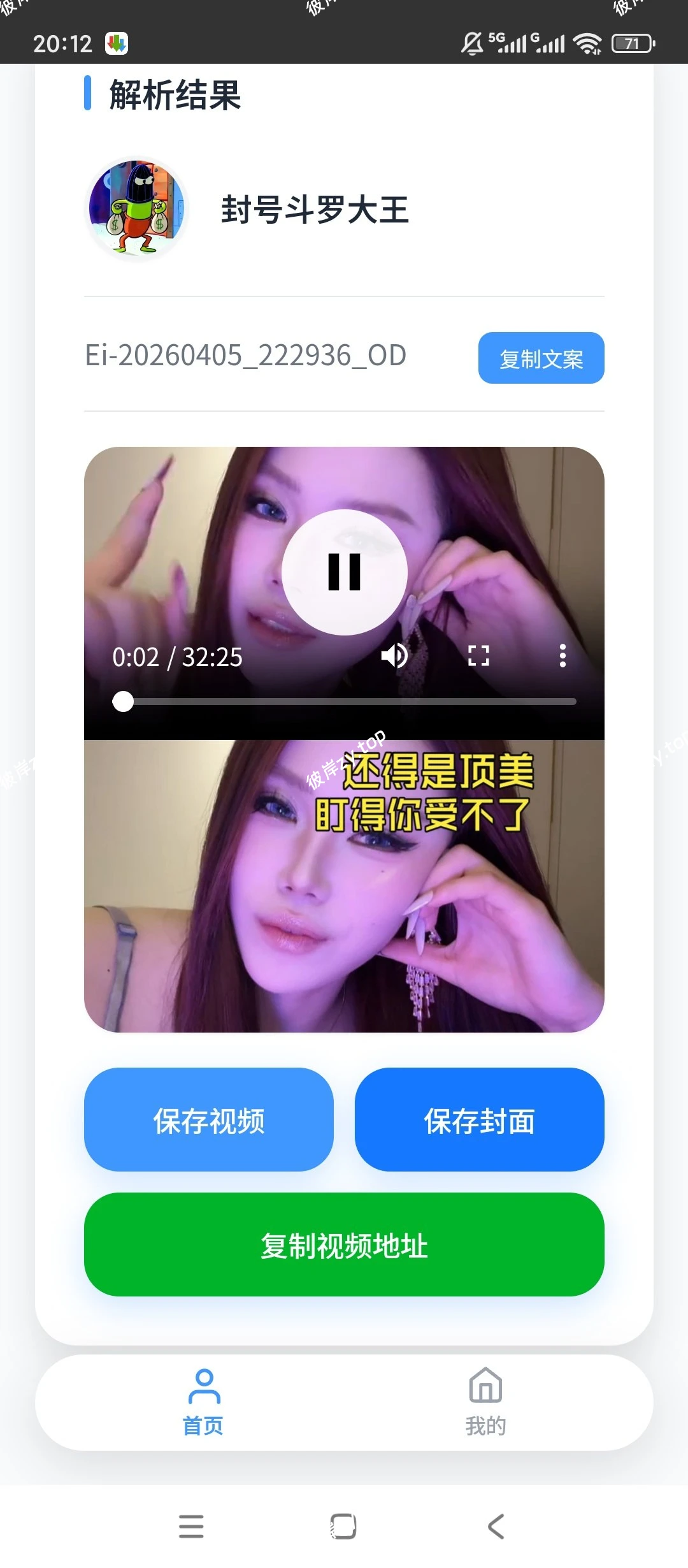Open the video player's three-dot options menu
Viewport: 688px width, 1568px height.
point(563,655)
